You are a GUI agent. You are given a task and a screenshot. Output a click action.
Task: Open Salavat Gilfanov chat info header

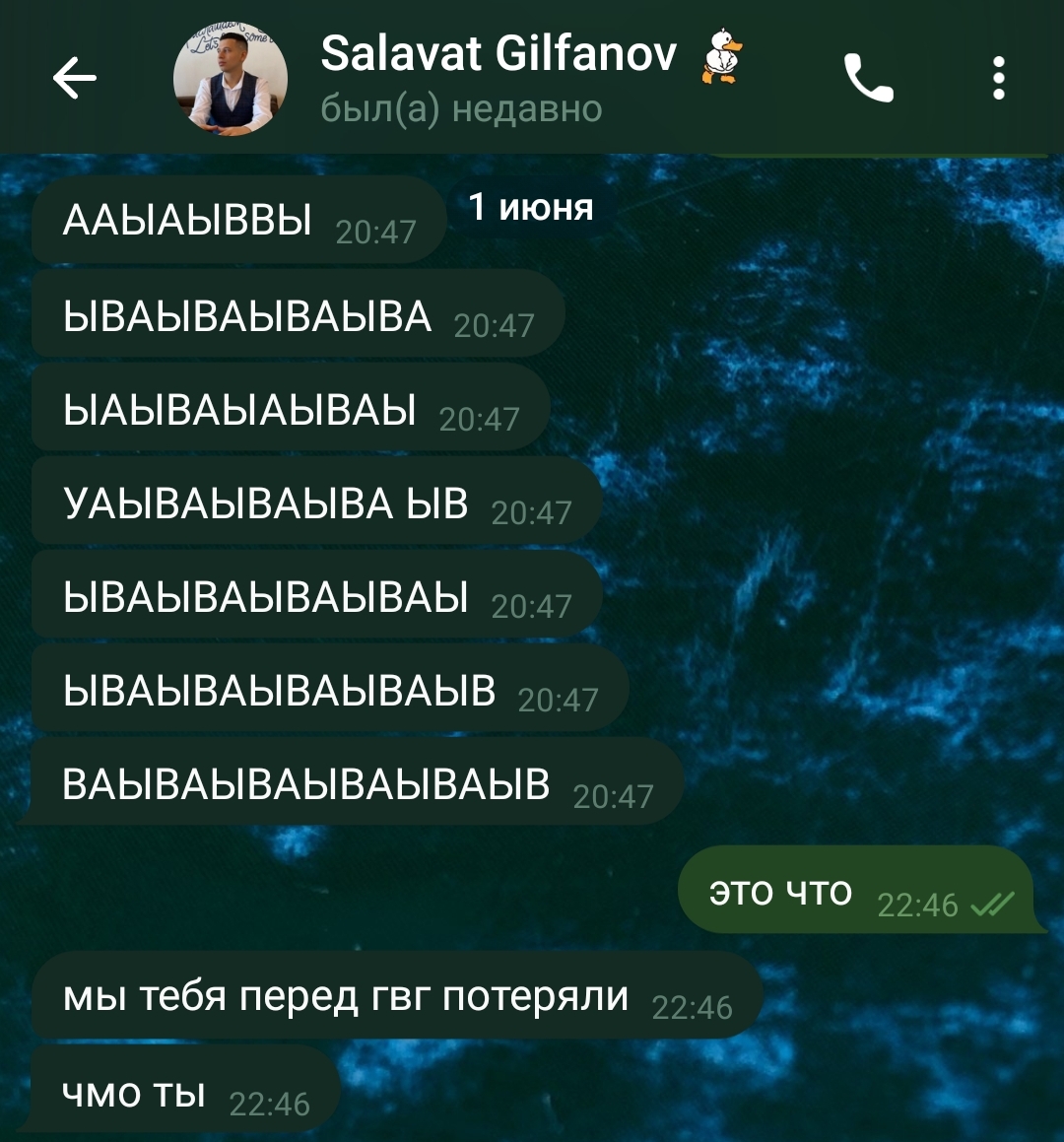pos(499,77)
